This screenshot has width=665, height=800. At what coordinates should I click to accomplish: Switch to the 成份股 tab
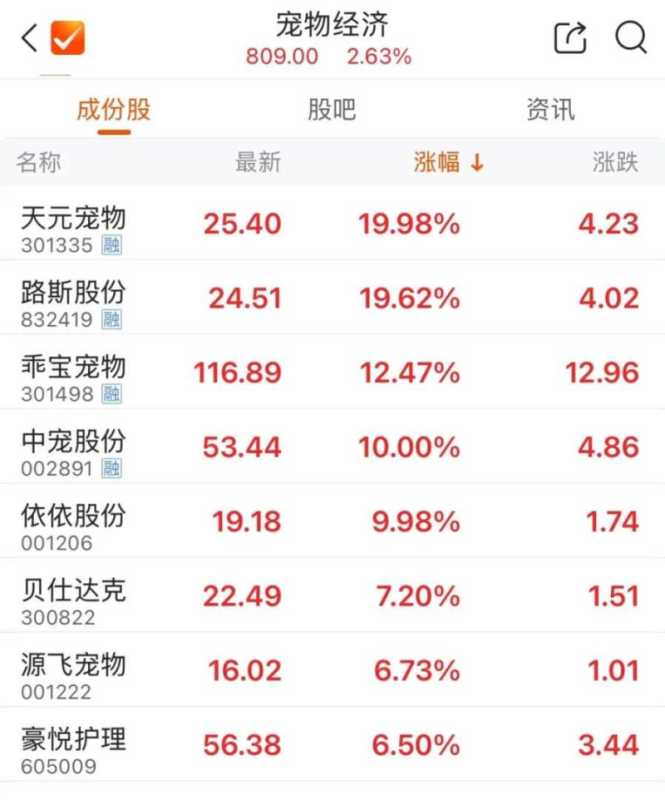click(113, 109)
